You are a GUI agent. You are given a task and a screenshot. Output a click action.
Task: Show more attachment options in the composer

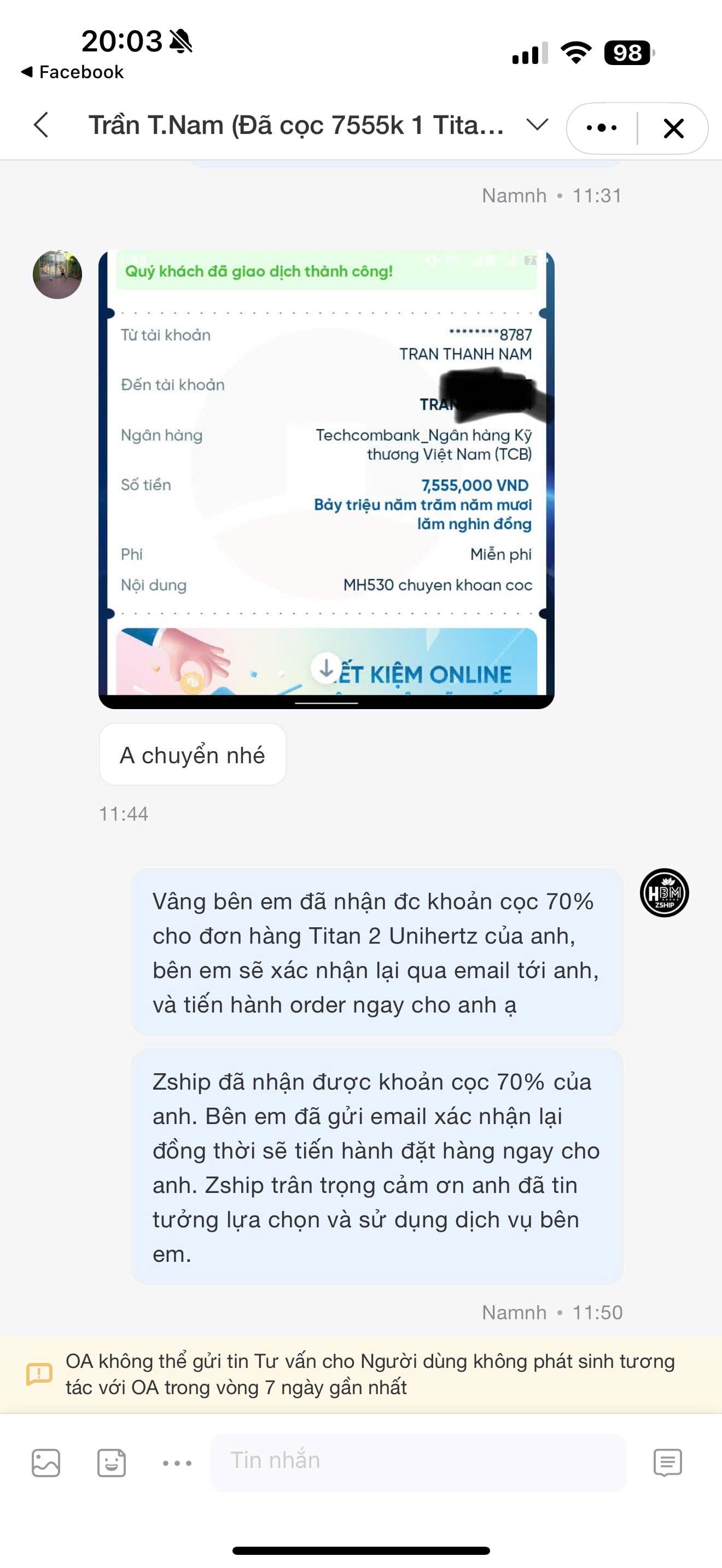point(177,1462)
